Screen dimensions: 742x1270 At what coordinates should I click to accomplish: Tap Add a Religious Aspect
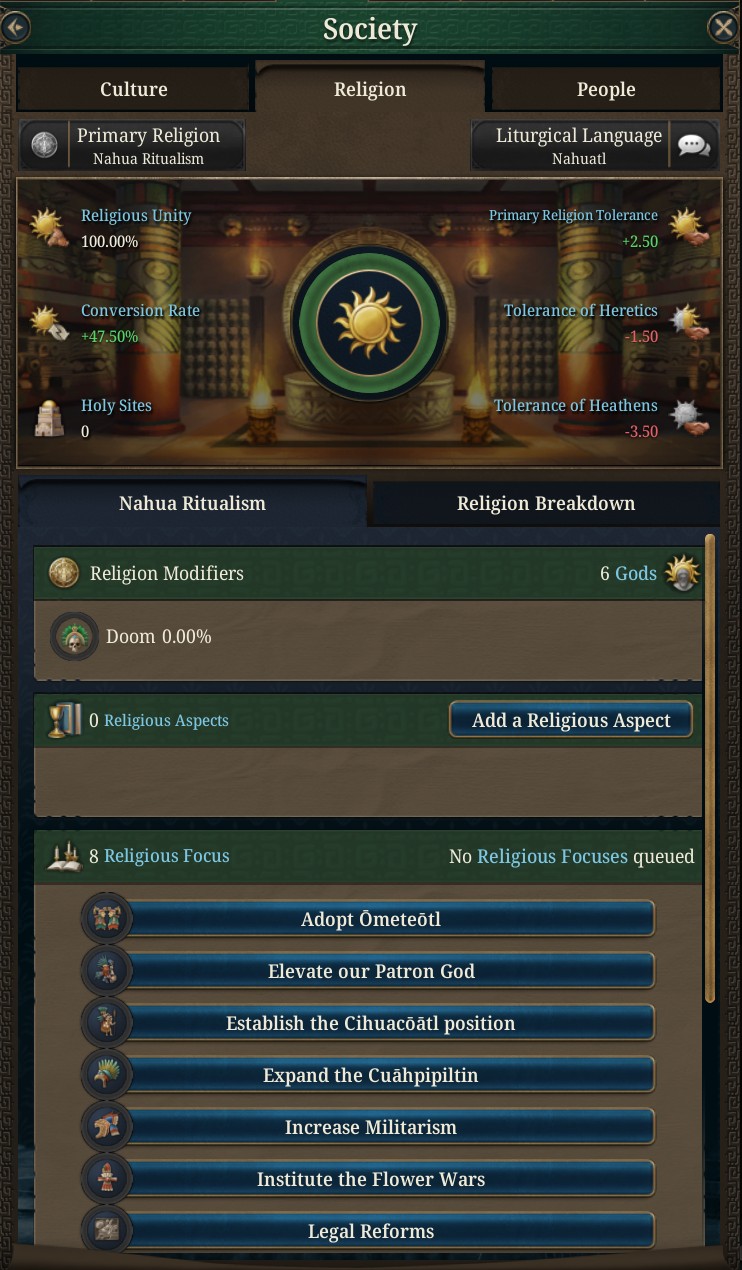(x=570, y=720)
